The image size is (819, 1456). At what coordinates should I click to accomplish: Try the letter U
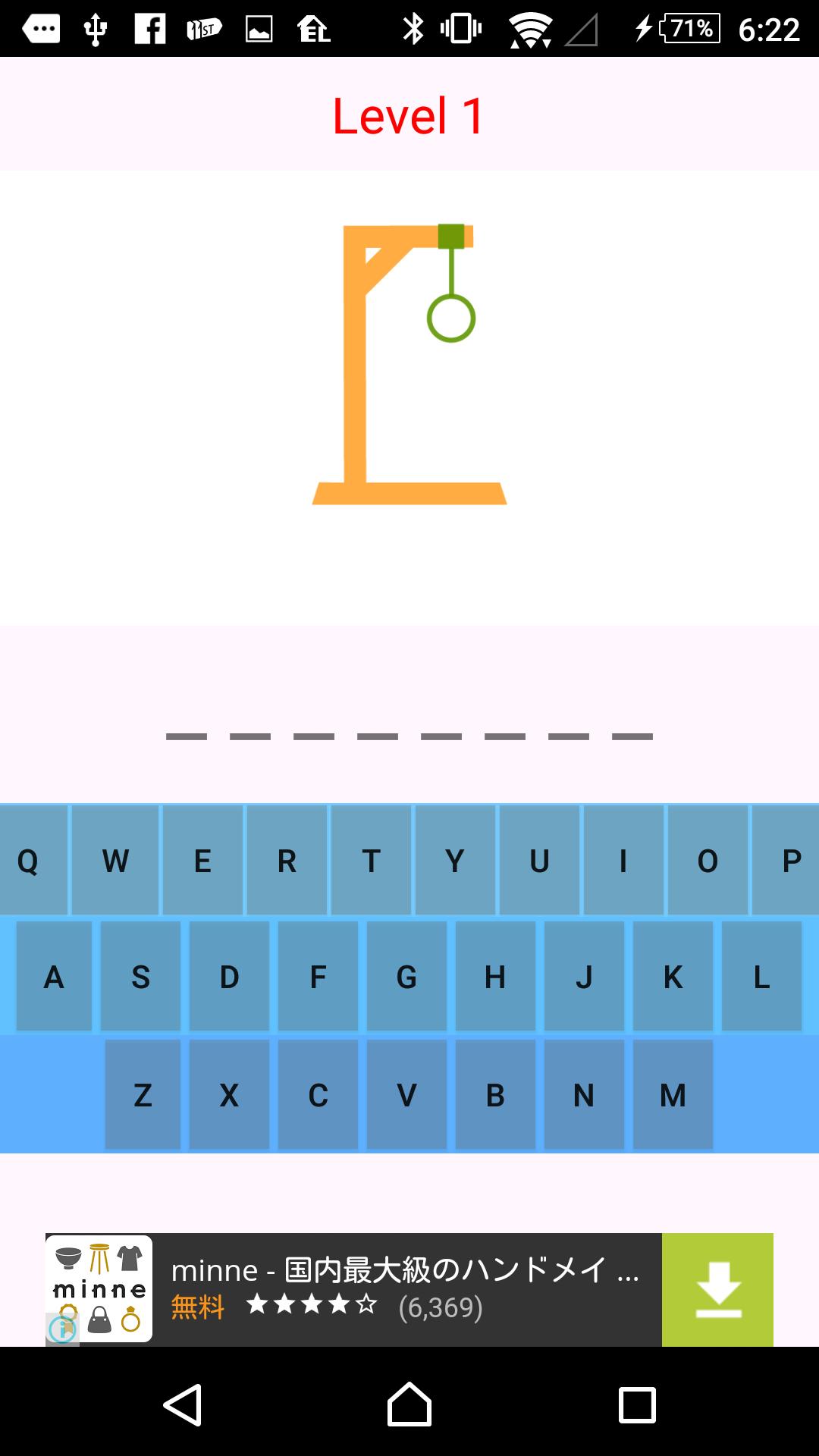click(x=539, y=861)
